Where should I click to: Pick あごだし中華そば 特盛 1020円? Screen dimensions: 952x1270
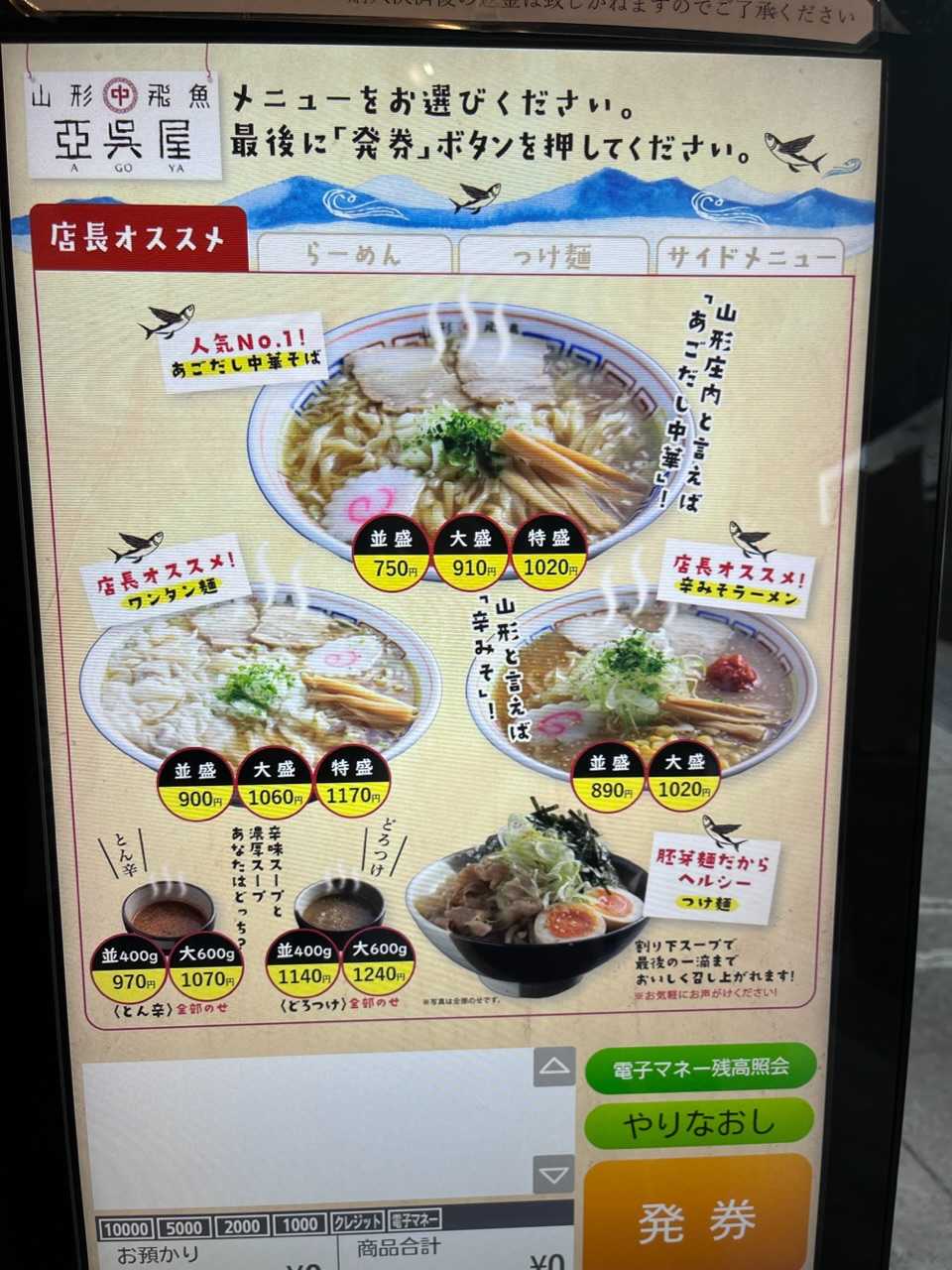click(548, 553)
